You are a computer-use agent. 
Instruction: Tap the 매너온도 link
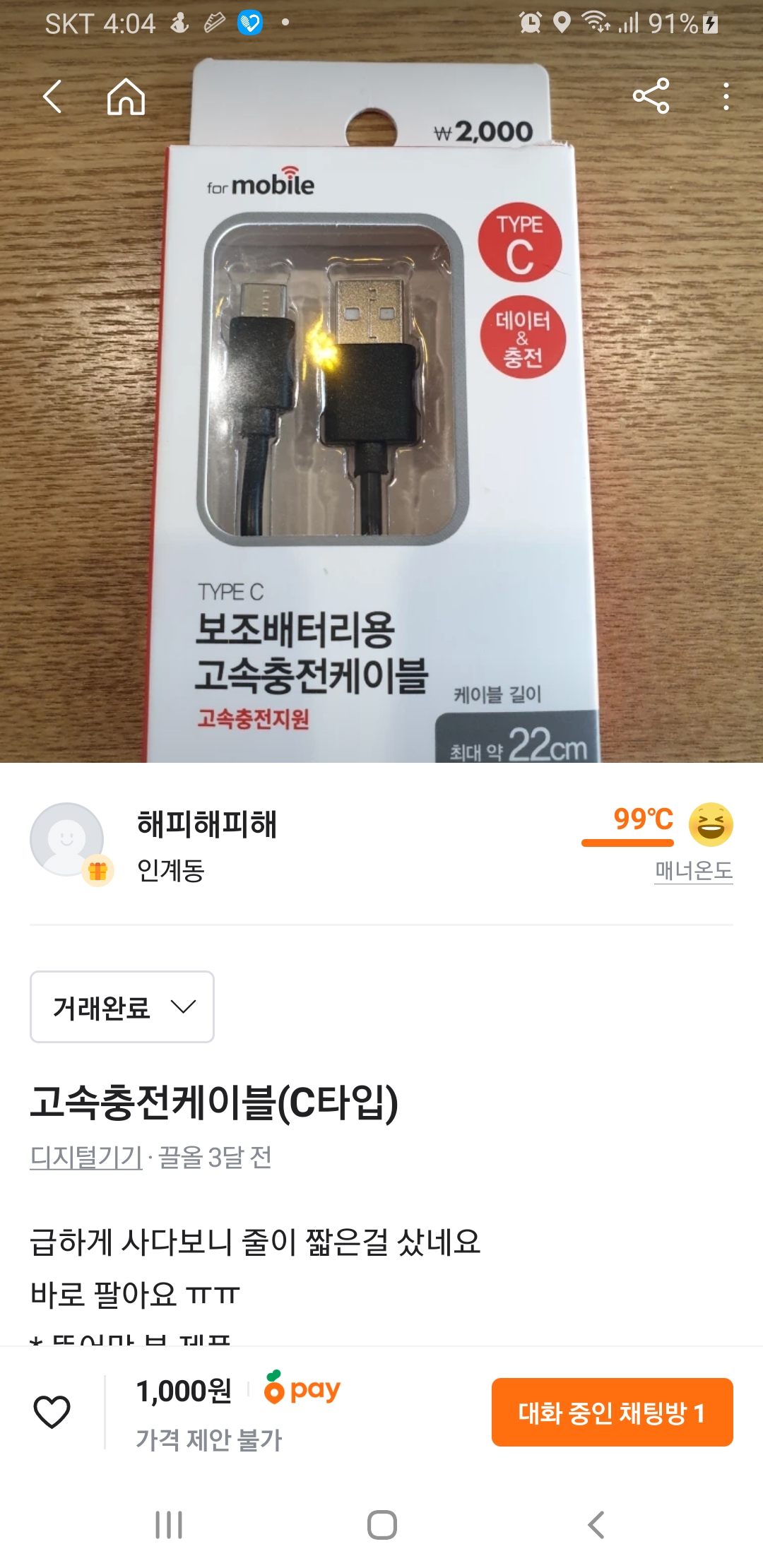(693, 871)
